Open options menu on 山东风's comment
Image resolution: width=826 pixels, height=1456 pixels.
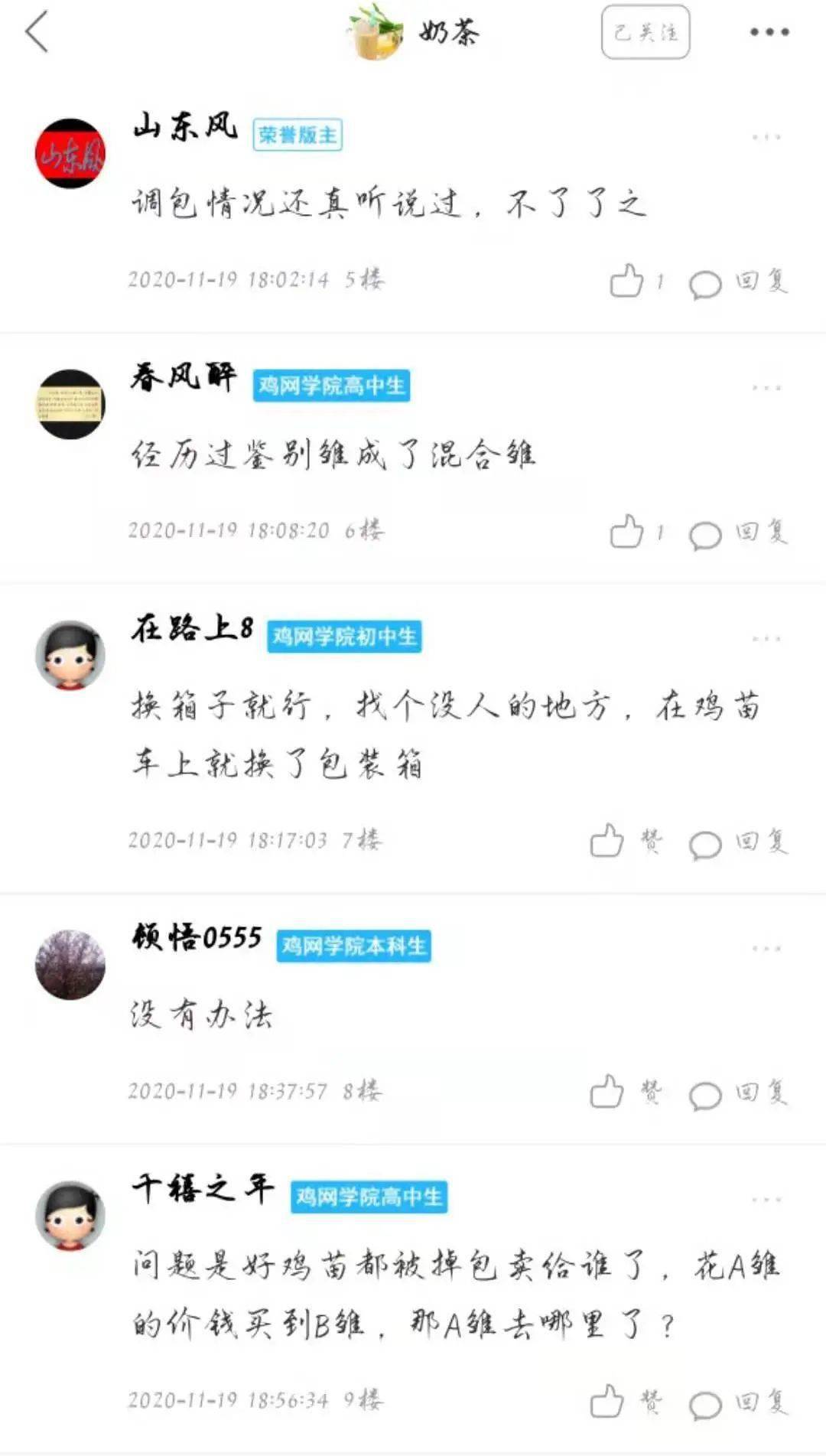(x=766, y=138)
